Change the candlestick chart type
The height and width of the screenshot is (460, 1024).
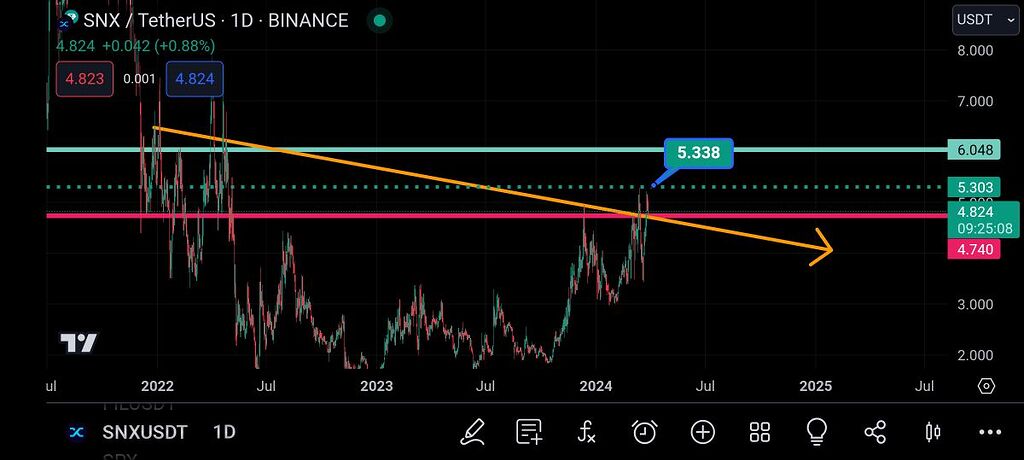[x=933, y=432]
